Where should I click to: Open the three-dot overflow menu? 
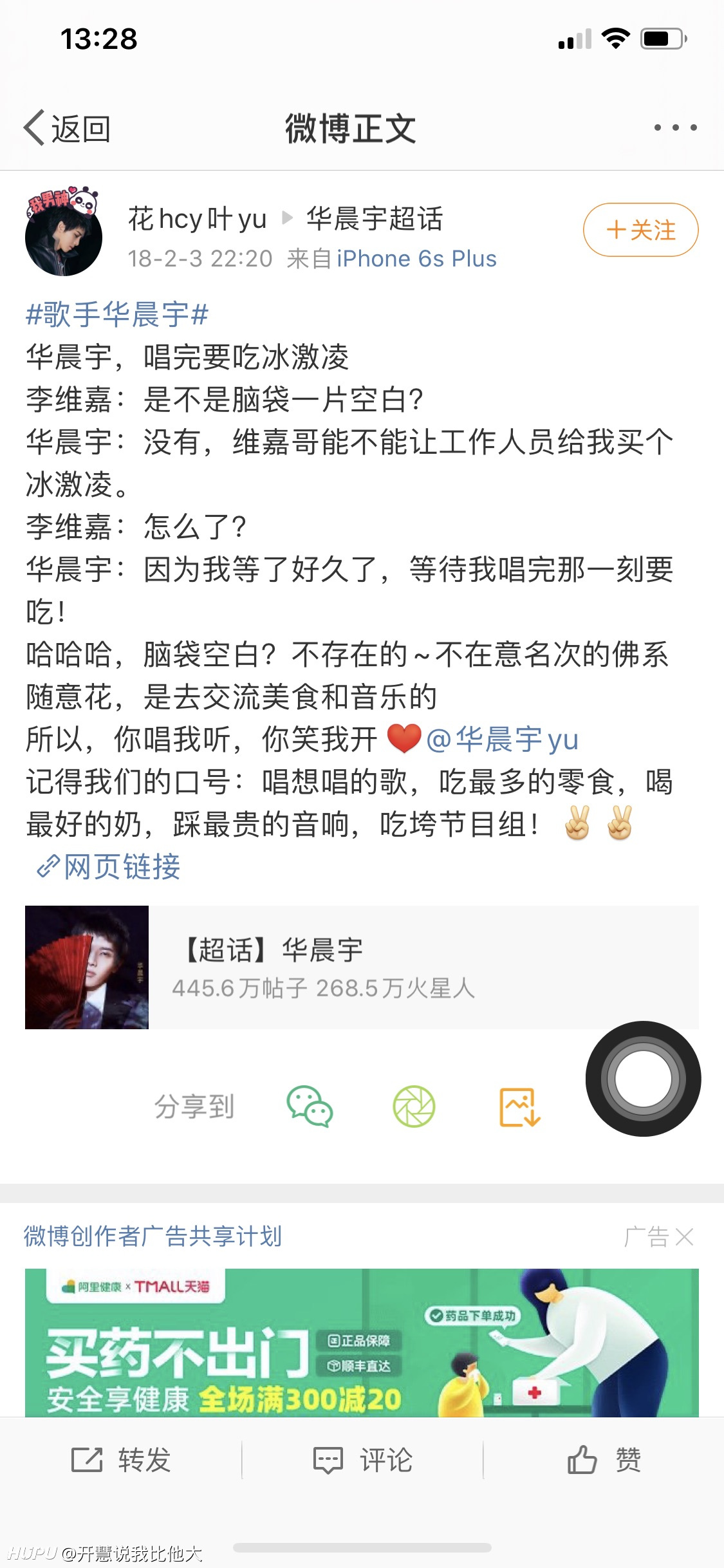coord(675,127)
